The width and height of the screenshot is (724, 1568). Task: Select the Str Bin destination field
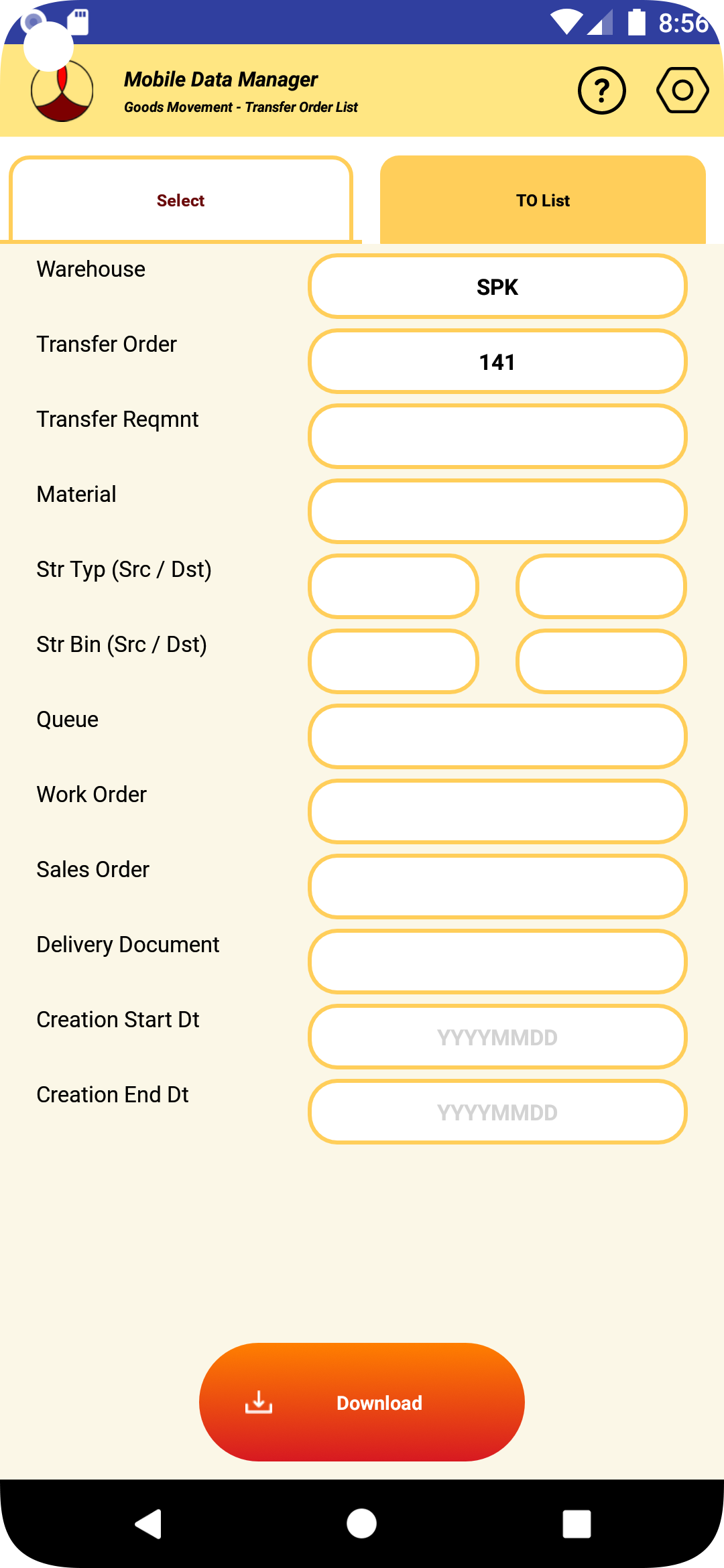point(601,661)
